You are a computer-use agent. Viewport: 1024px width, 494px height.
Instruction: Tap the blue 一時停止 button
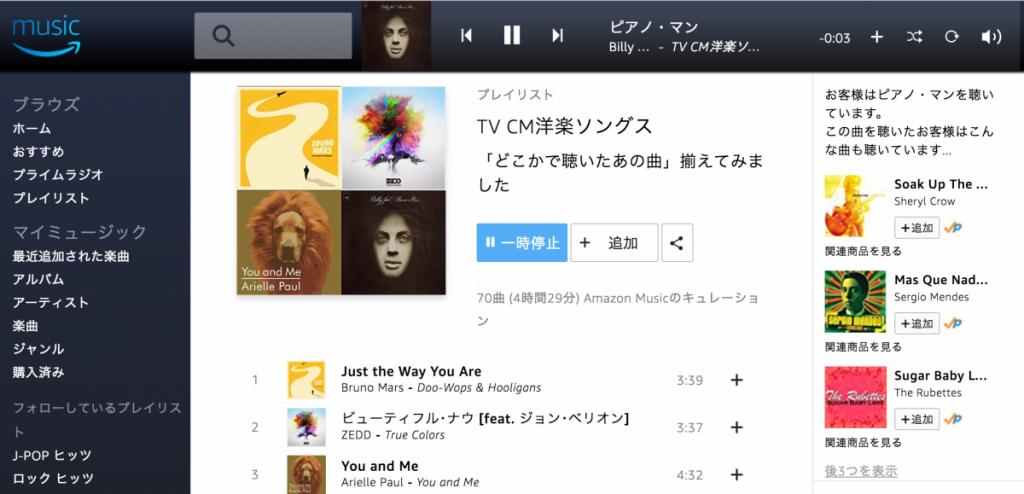pyautogui.click(x=522, y=243)
